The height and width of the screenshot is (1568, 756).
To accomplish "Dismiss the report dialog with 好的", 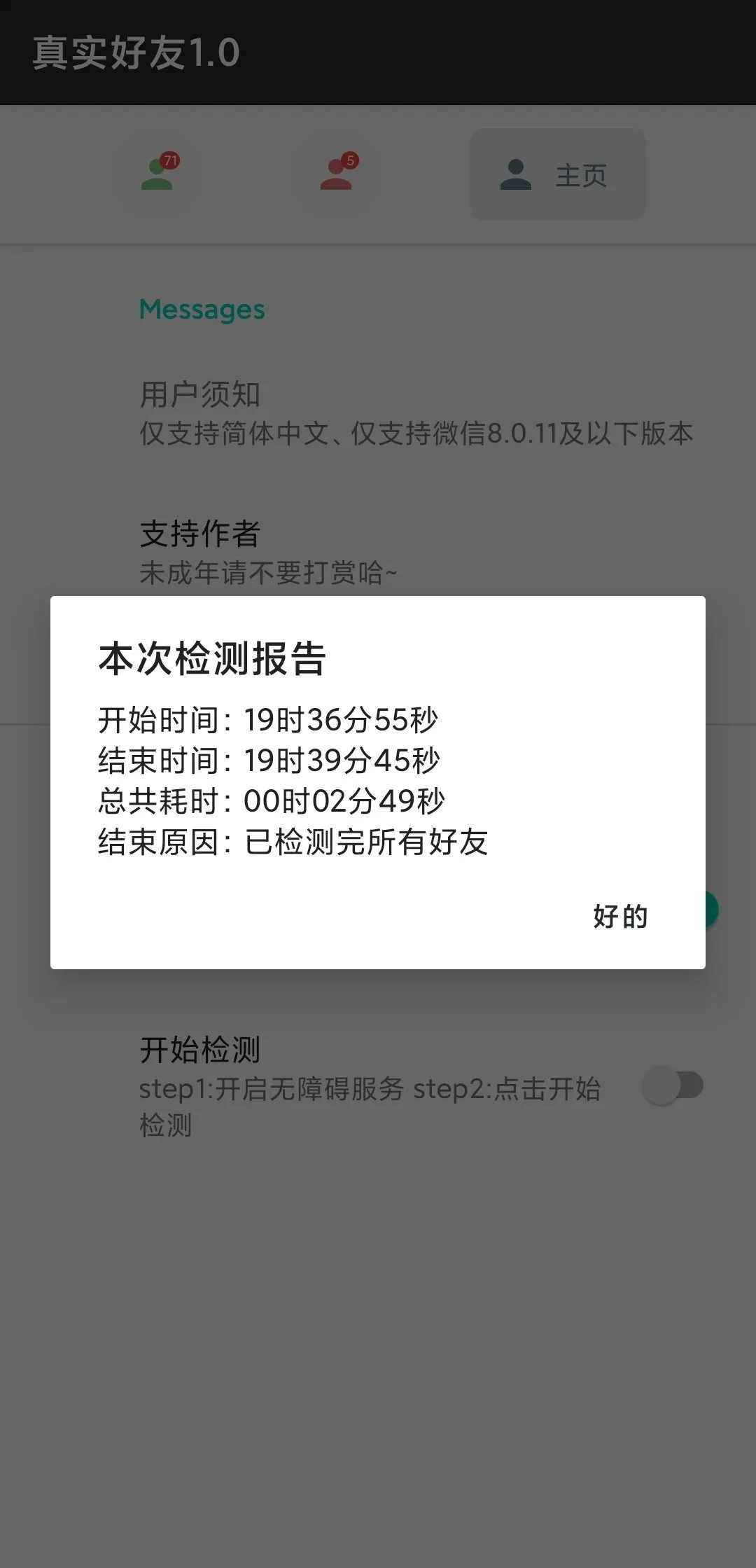I will [x=620, y=916].
